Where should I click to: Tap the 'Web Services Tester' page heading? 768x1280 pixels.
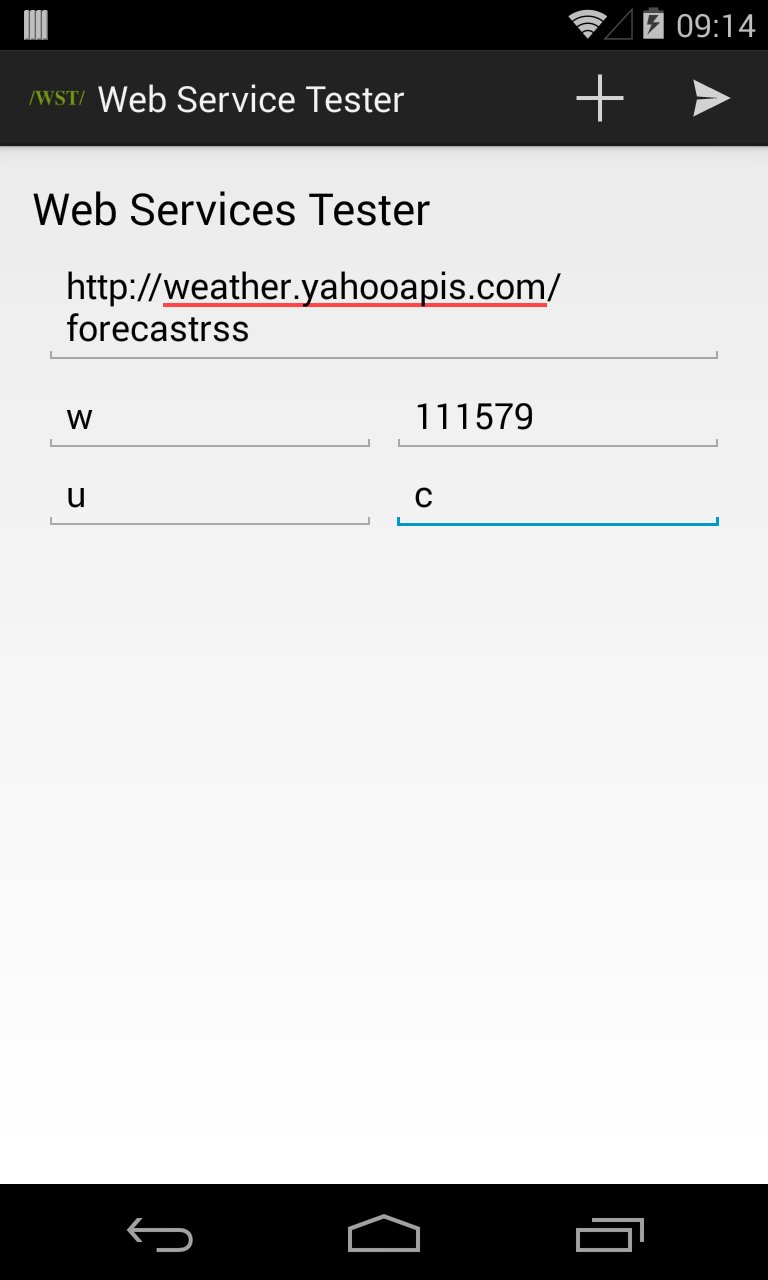tap(230, 209)
